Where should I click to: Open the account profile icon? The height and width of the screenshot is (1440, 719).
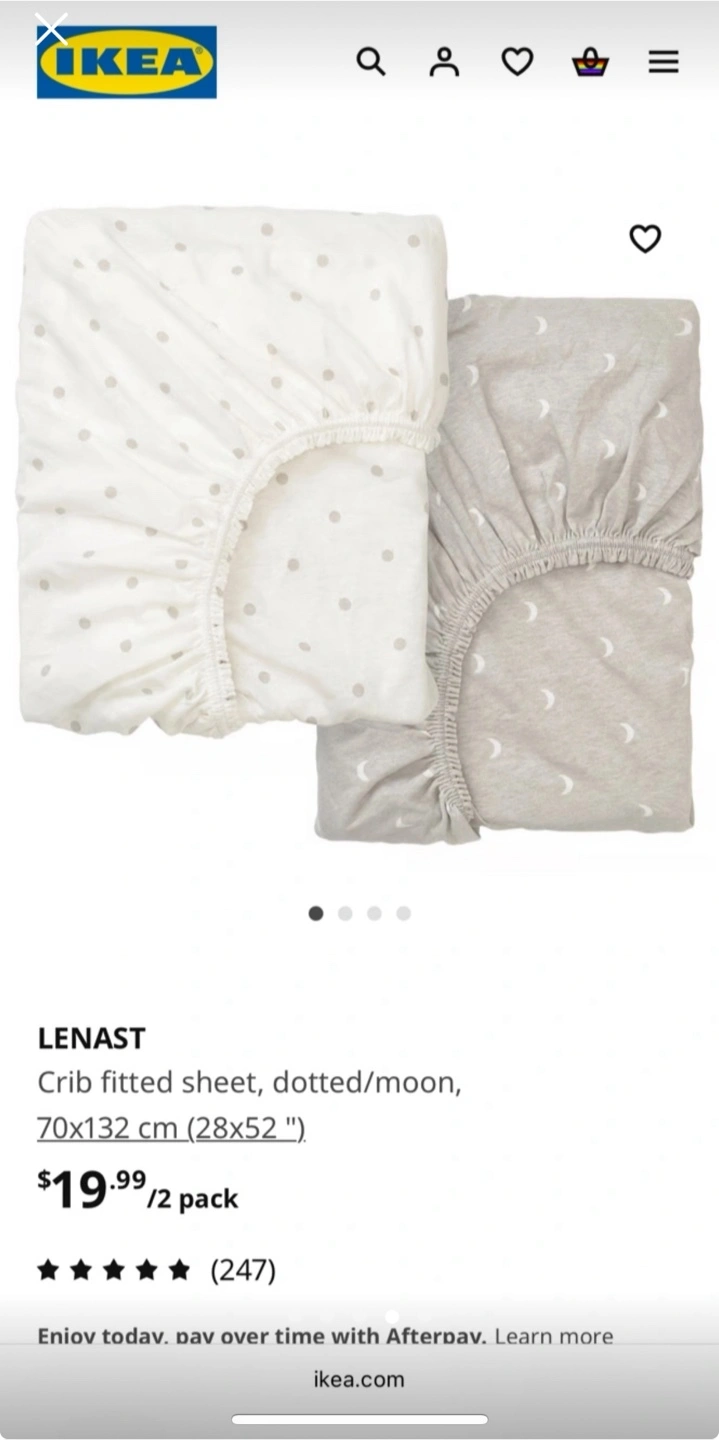[x=444, y=62]
